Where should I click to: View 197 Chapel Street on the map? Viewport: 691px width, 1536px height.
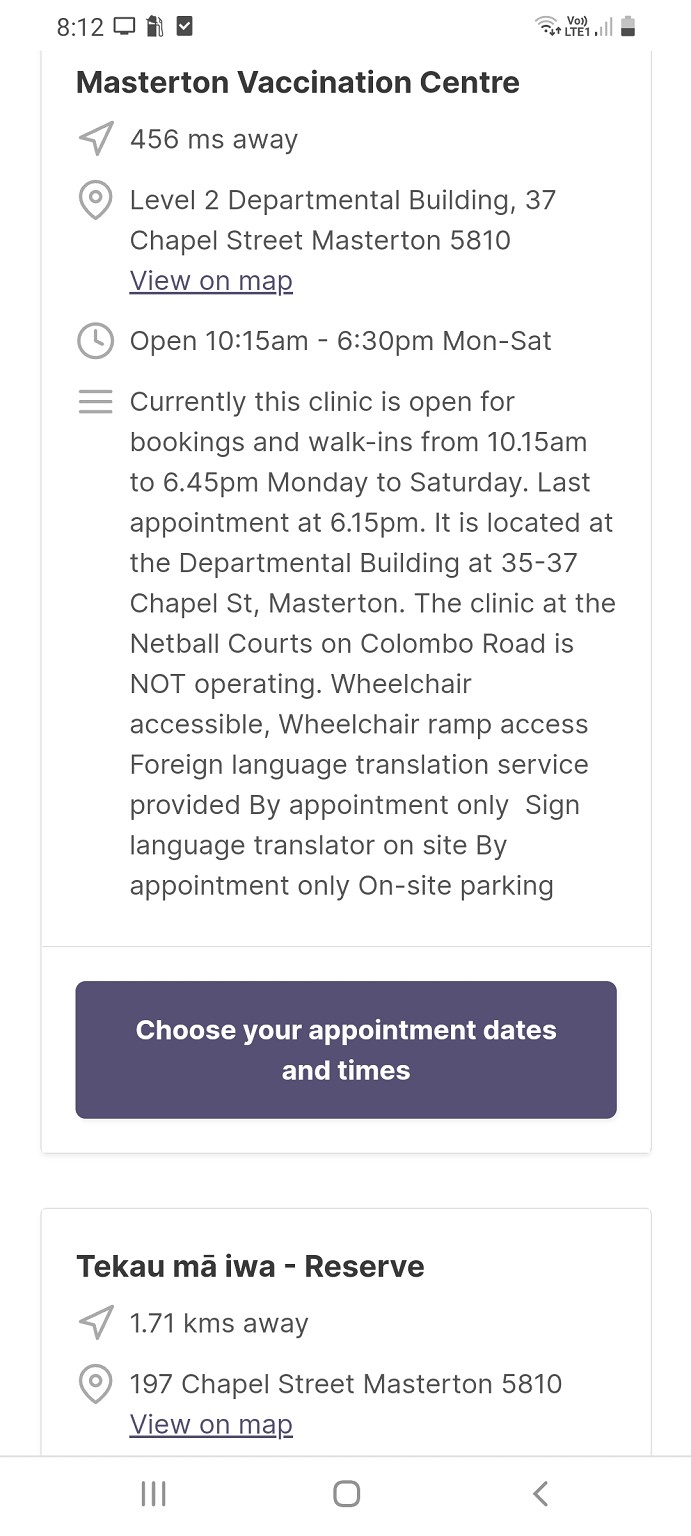pos(211,1425)
